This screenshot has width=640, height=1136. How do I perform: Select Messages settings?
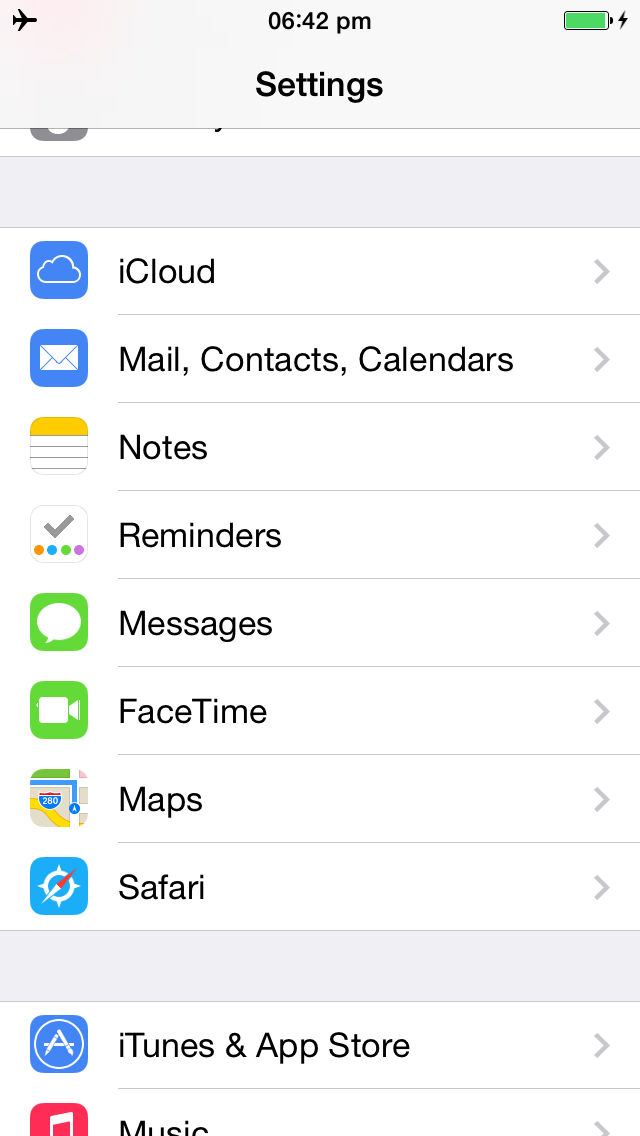(320, 623)
